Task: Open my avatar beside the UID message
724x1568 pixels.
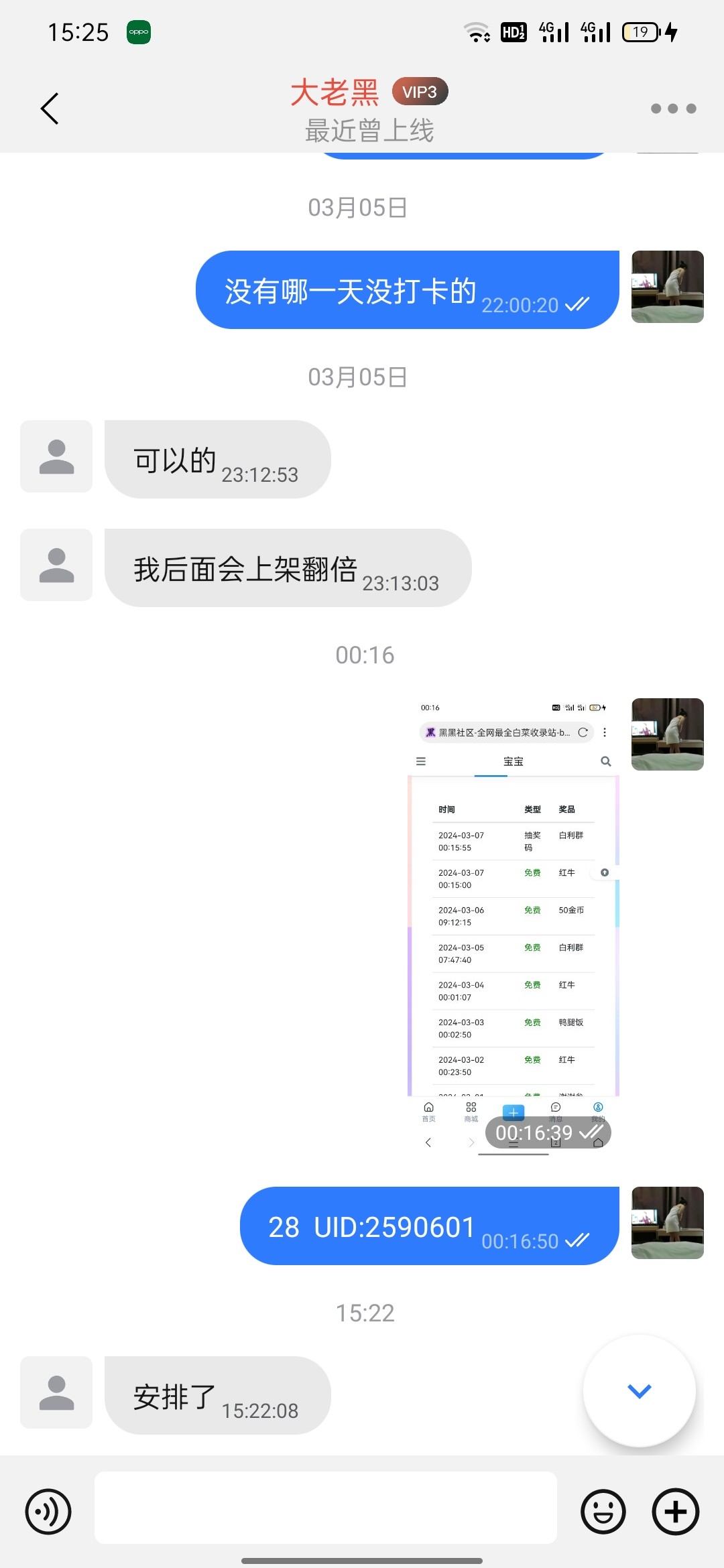Action: pos(667,1223)
